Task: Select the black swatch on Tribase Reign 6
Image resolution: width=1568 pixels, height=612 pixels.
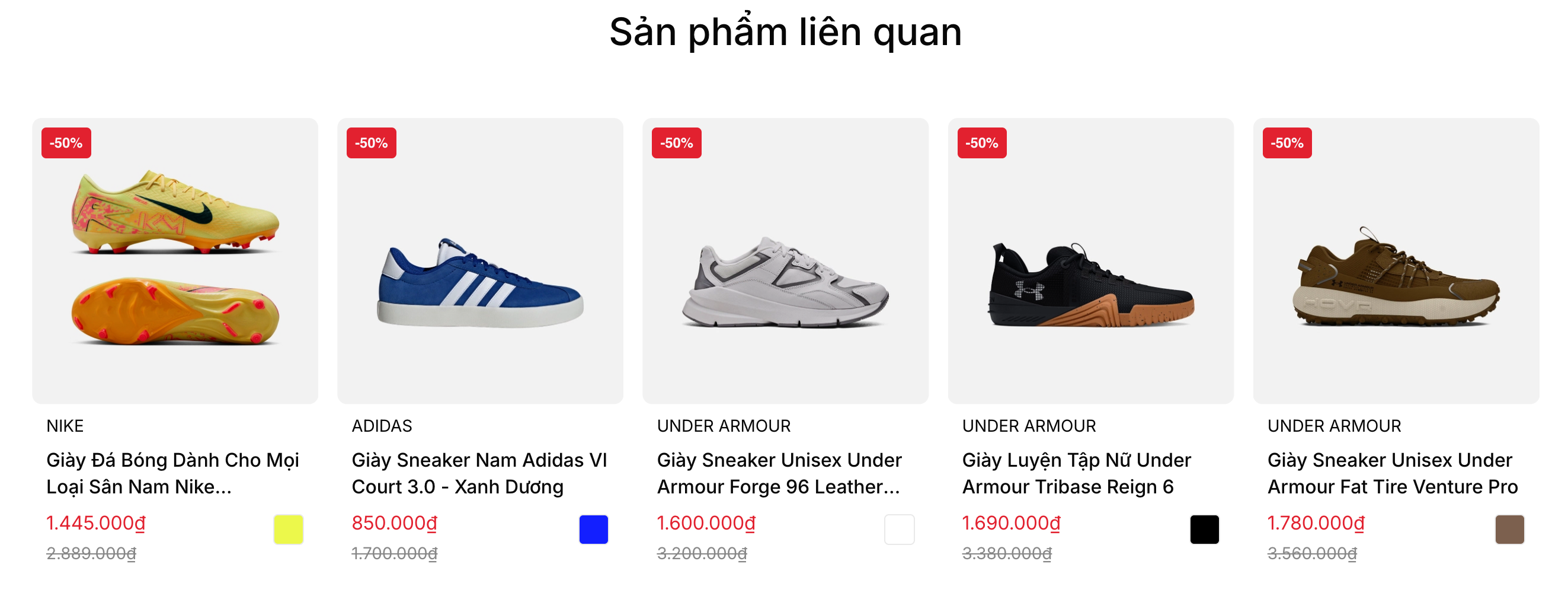Action: coord(1204,529)
